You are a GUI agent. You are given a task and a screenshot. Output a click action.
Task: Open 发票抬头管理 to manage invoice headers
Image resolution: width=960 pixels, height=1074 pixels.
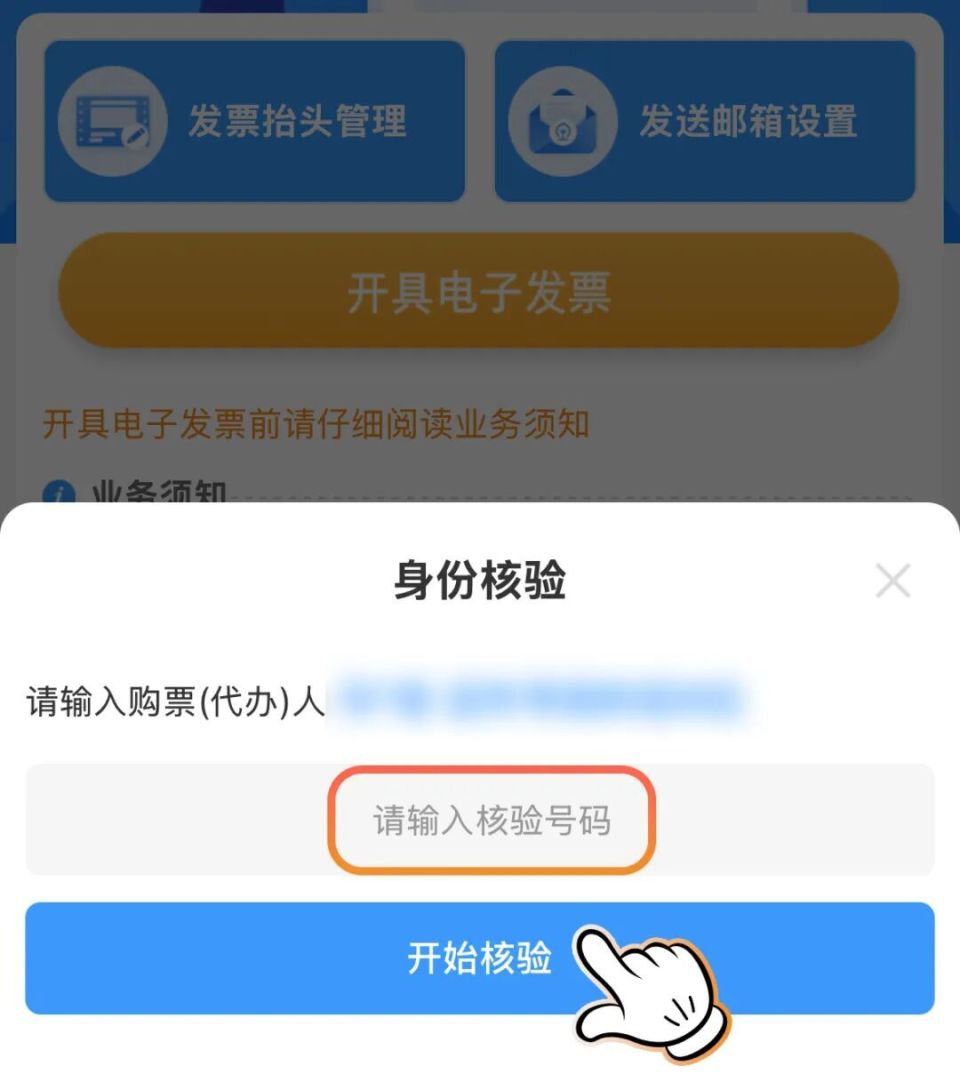[x=255, y=120]
